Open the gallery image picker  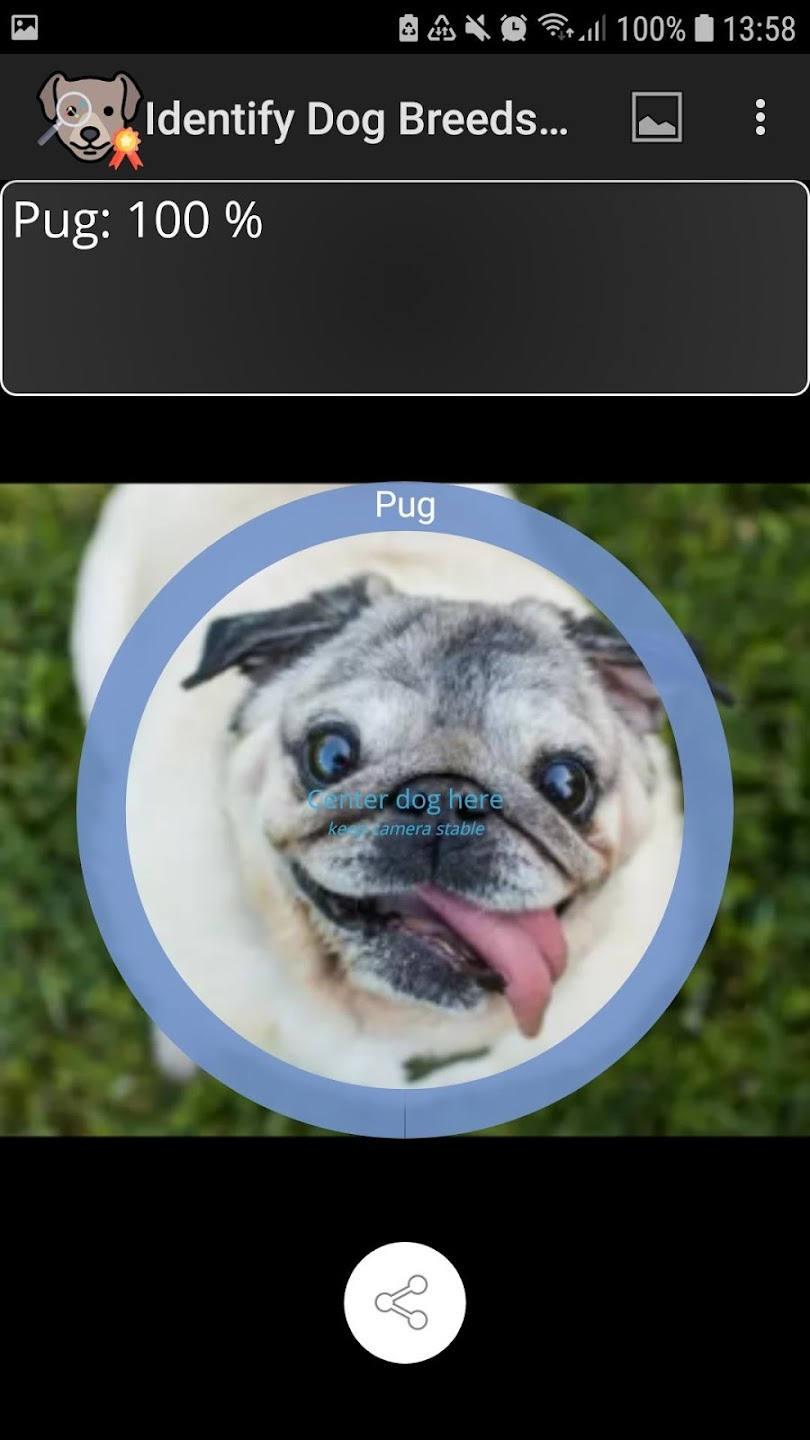657,118
